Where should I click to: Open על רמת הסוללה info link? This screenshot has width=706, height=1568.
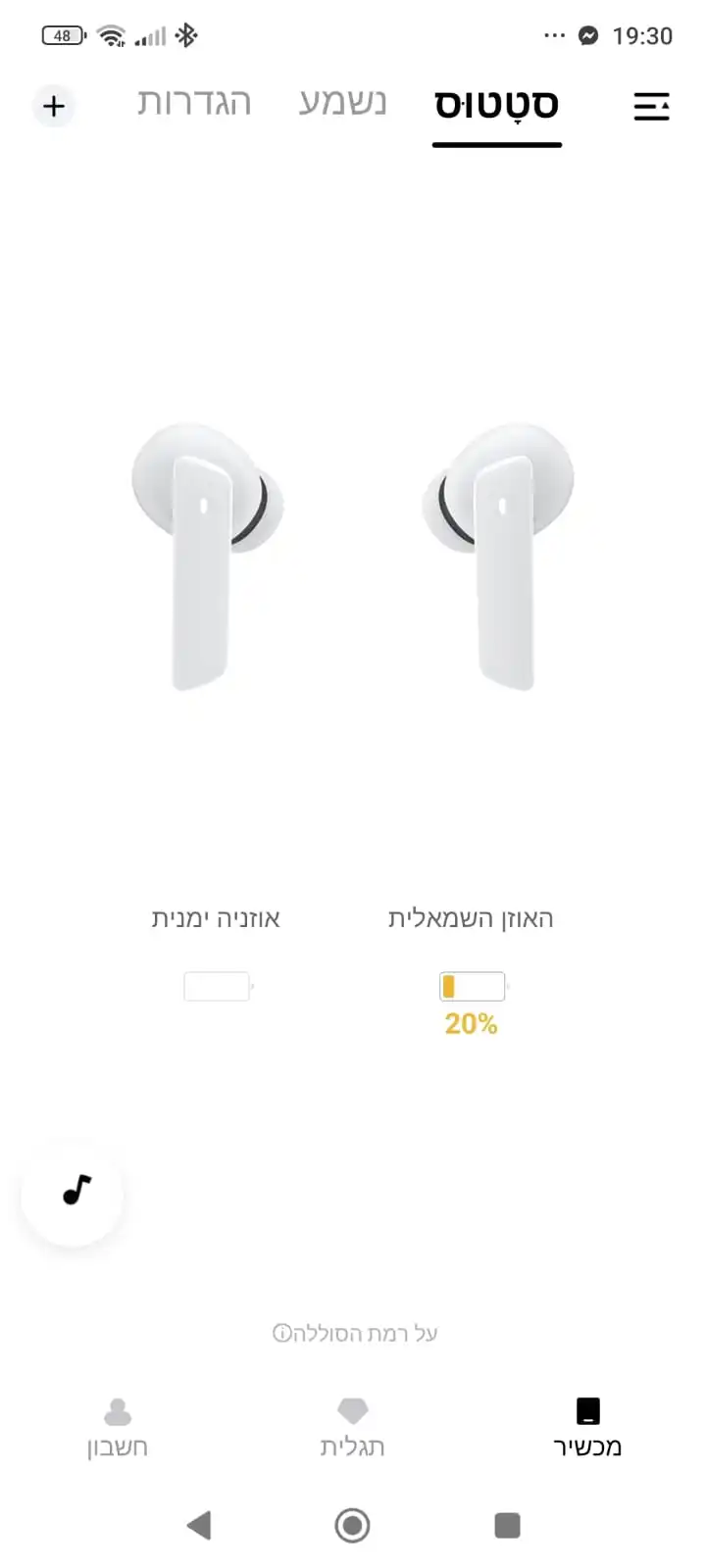tap(354, 1333)
